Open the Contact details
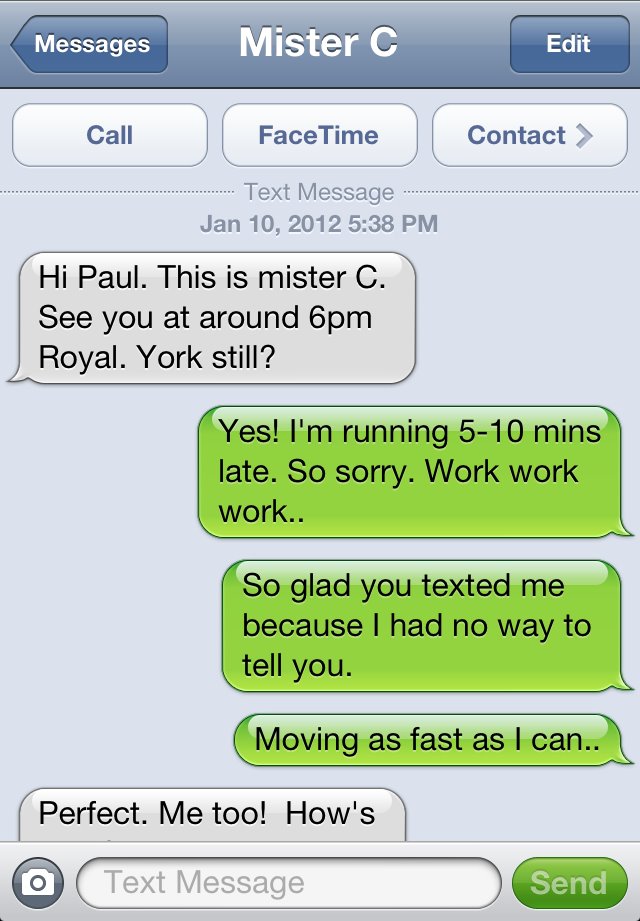This screenshot has height=921, width=640. [529, 135]
